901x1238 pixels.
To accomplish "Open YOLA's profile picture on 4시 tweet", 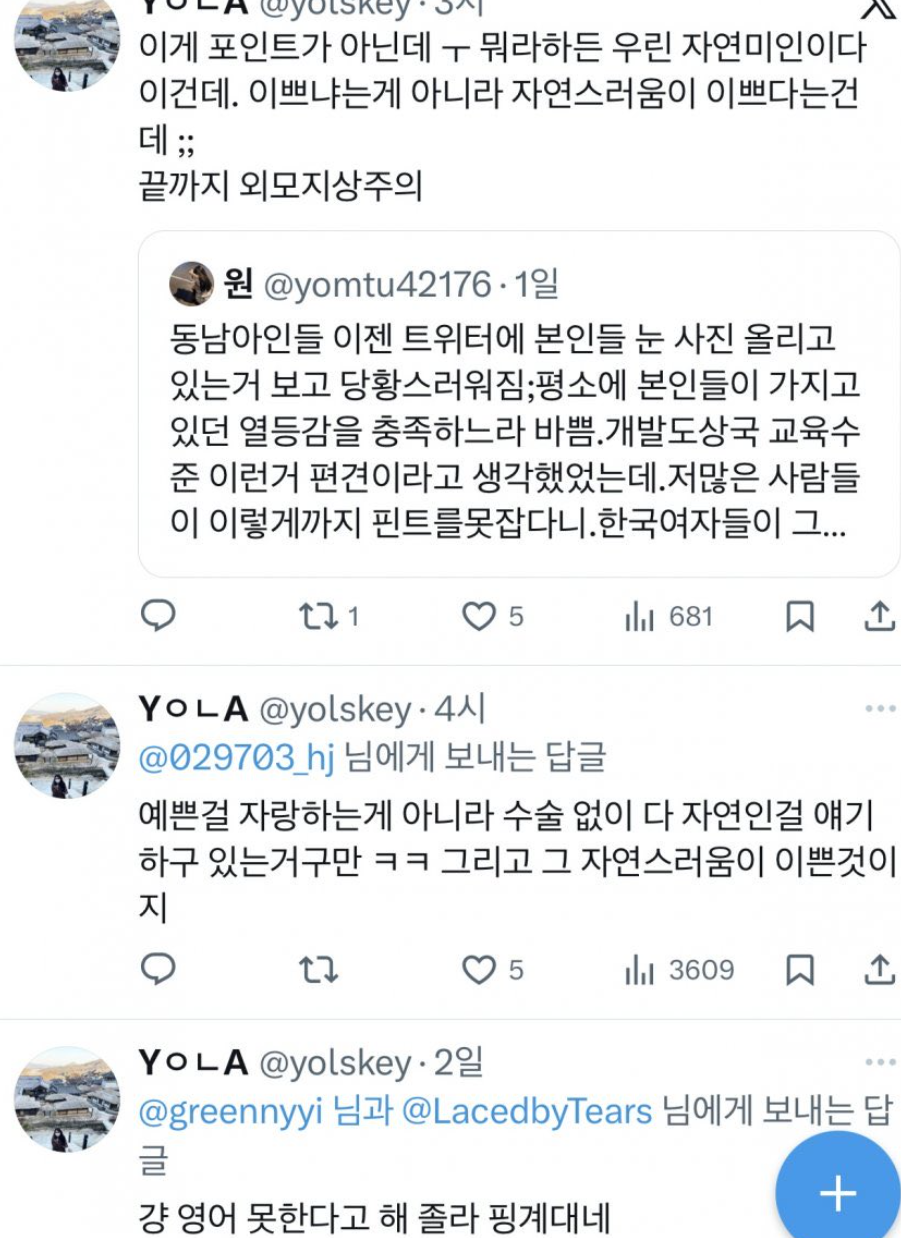I will (x=66, y=746).
